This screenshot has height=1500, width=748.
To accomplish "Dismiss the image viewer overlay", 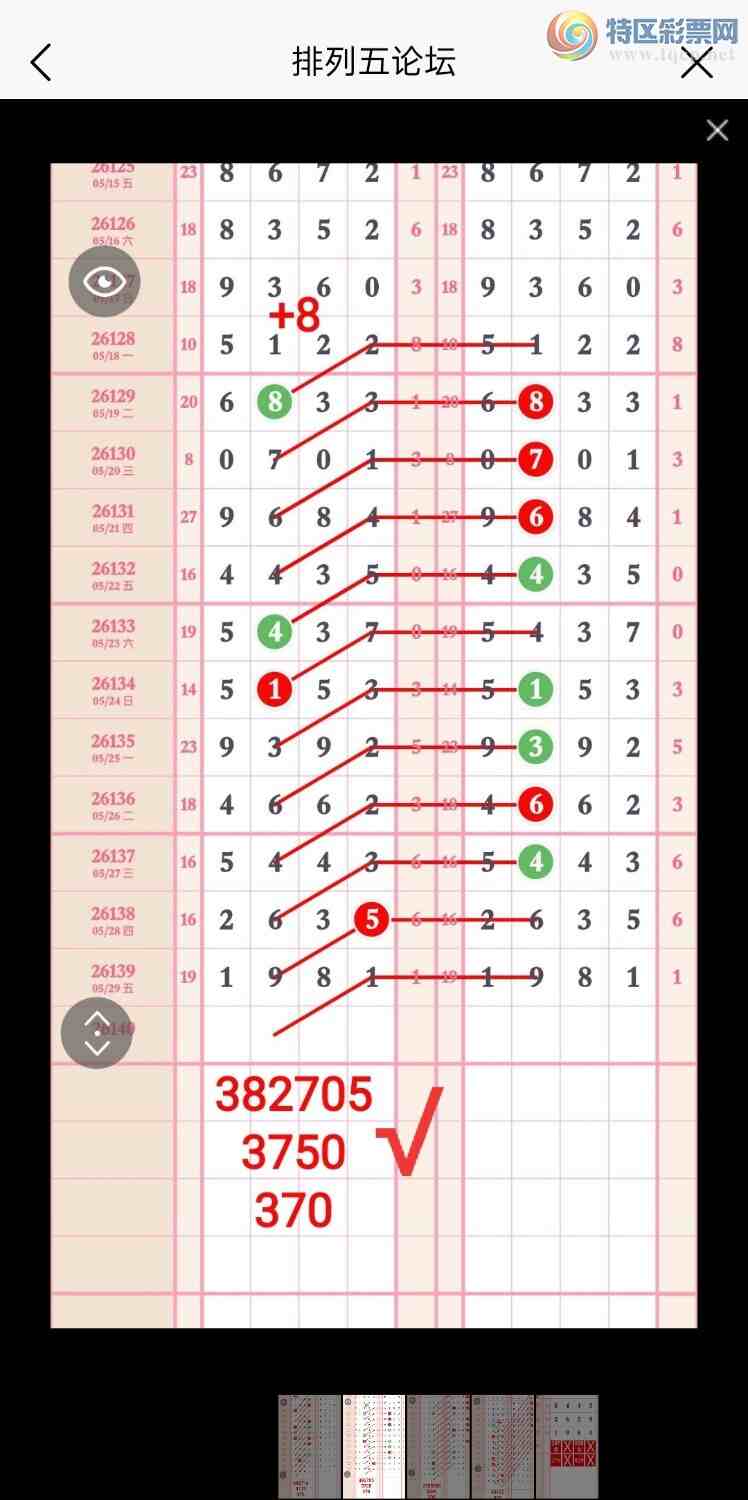I will (717, 130).
